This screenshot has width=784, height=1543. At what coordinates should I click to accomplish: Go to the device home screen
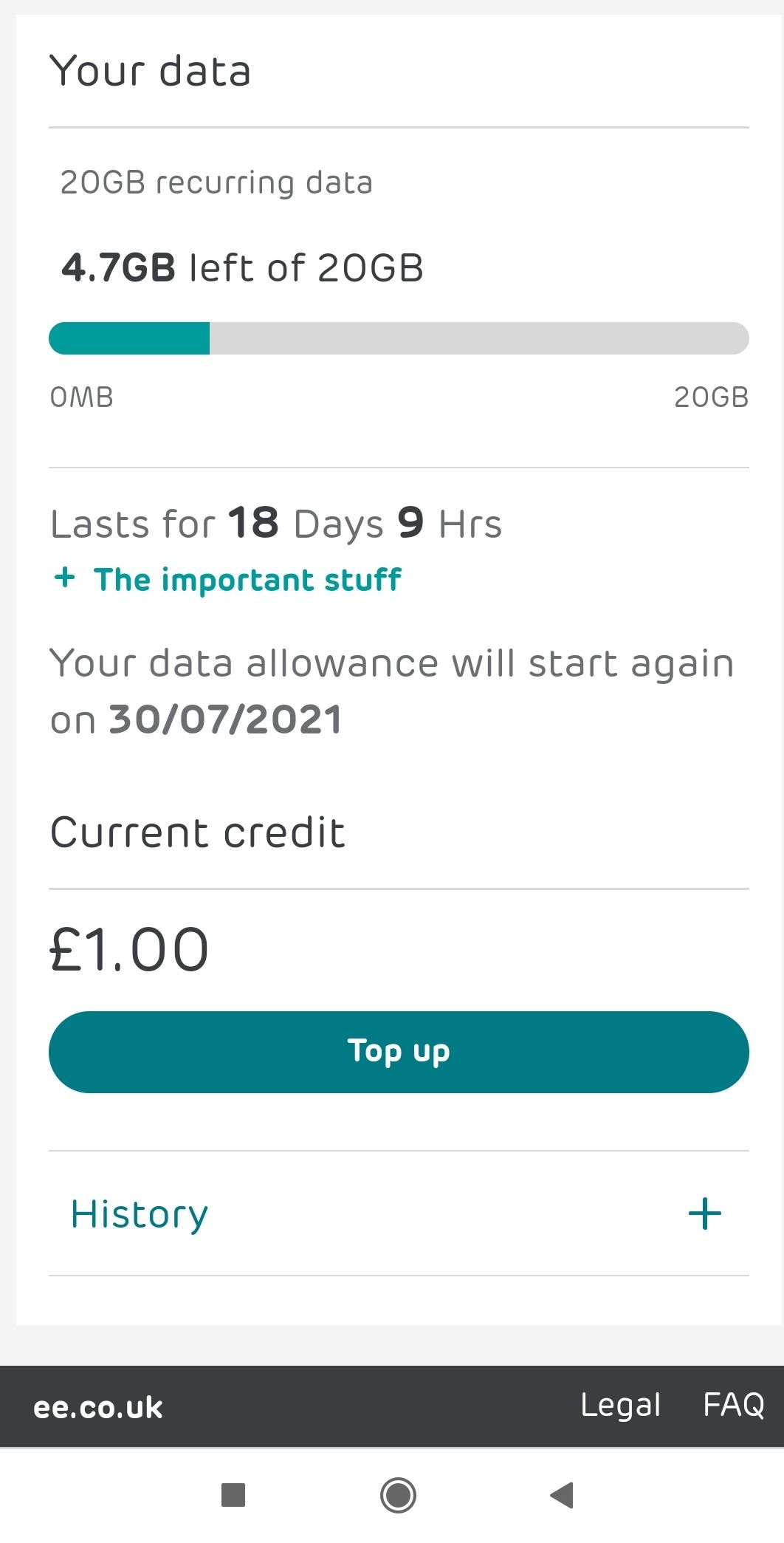[398, 1495]
